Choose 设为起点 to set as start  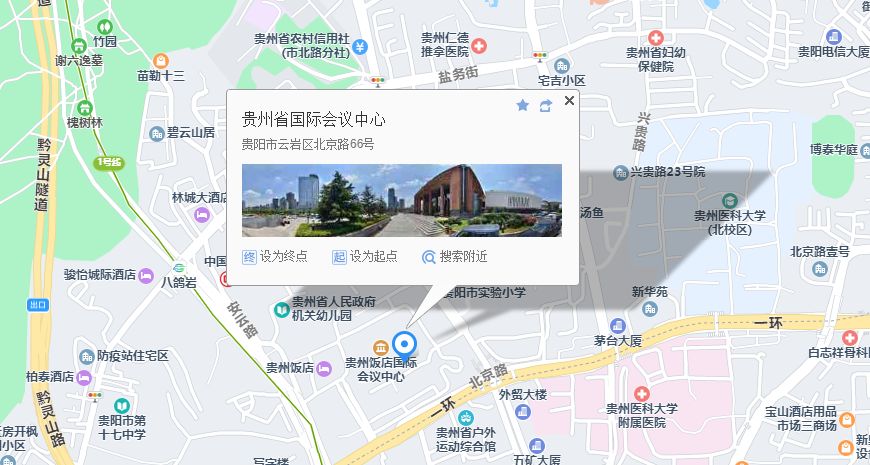tap(365, 256)
